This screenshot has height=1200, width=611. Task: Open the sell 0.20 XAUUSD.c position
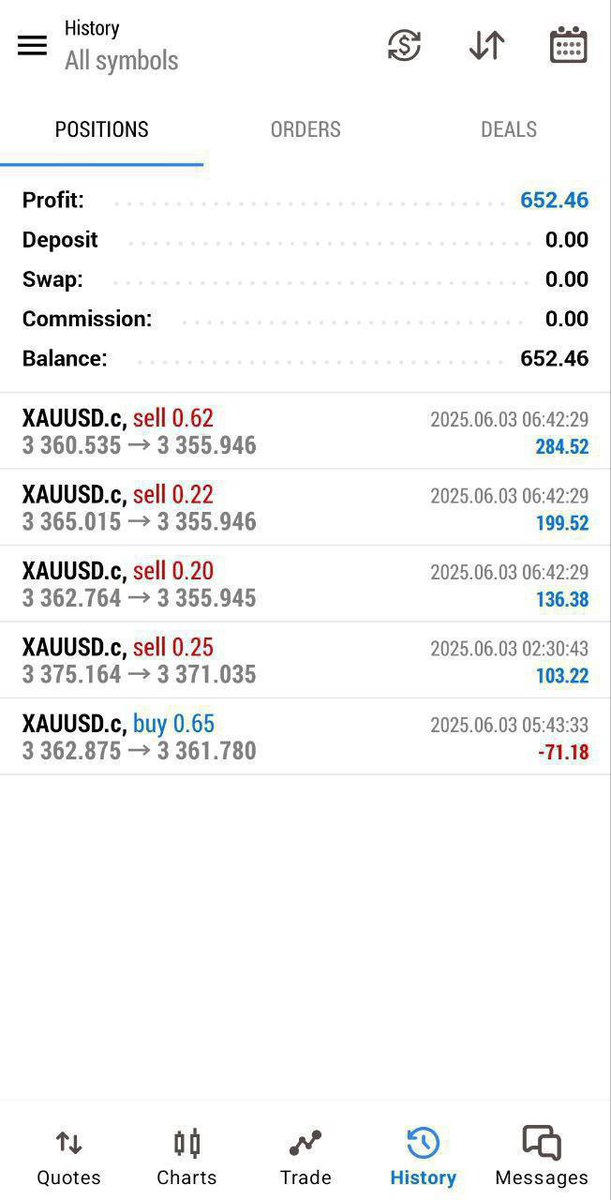[305, 584]
